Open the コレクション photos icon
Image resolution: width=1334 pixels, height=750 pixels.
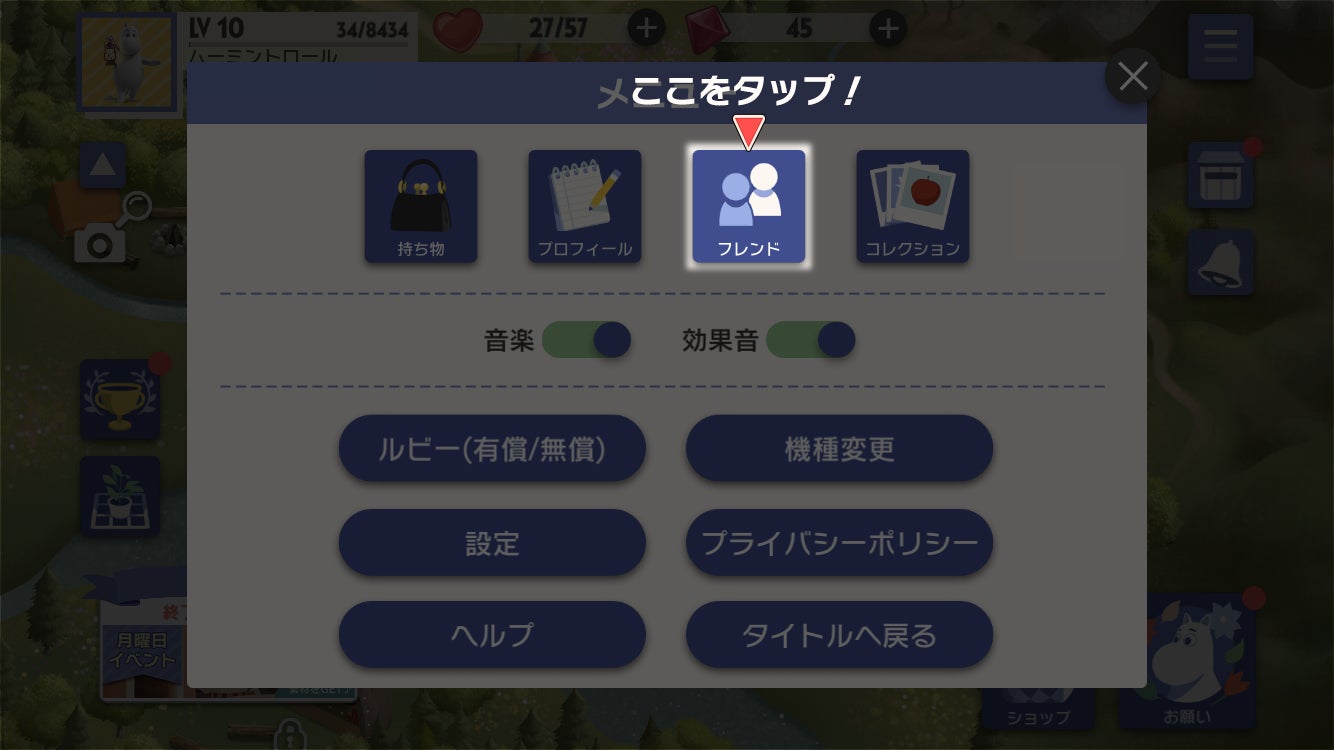[x=913, y=207]
